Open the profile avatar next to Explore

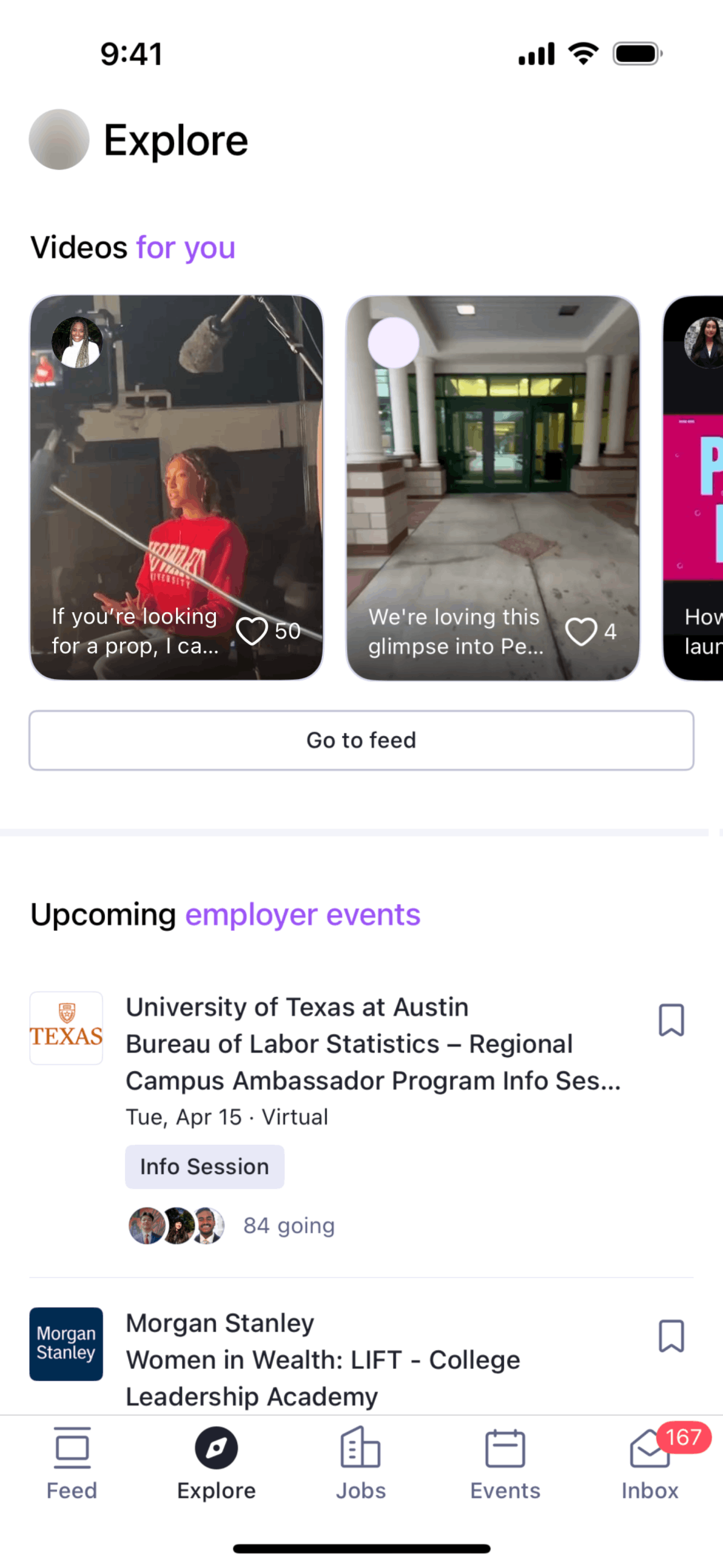click(x=59, y=139)
